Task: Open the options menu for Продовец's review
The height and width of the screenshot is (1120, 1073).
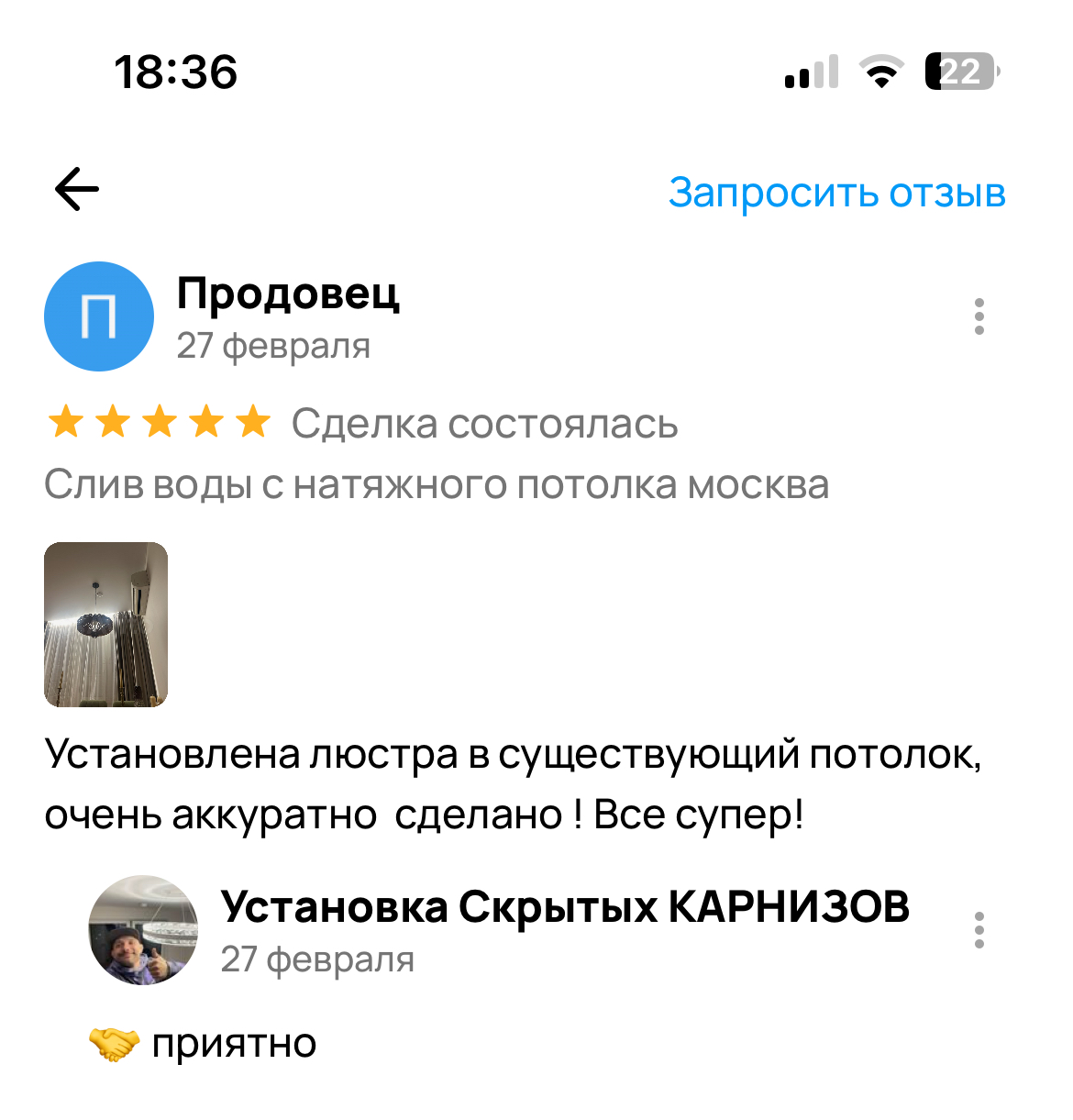Action: tap(979, 316)
